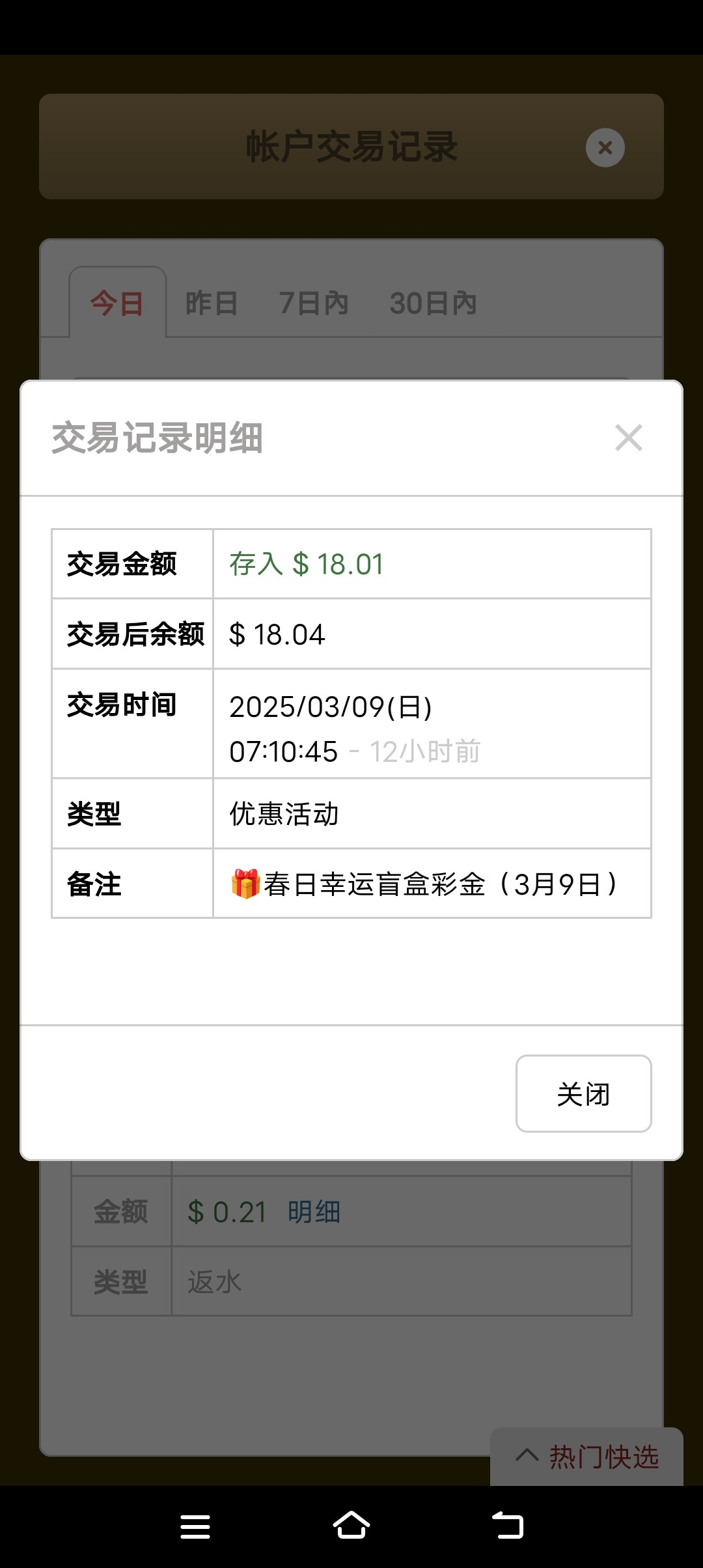Image resolution: width=703 pixels, height=1568 pixels.
Task: Expand the 热门快选 panel
Action: click(586, 1457)
